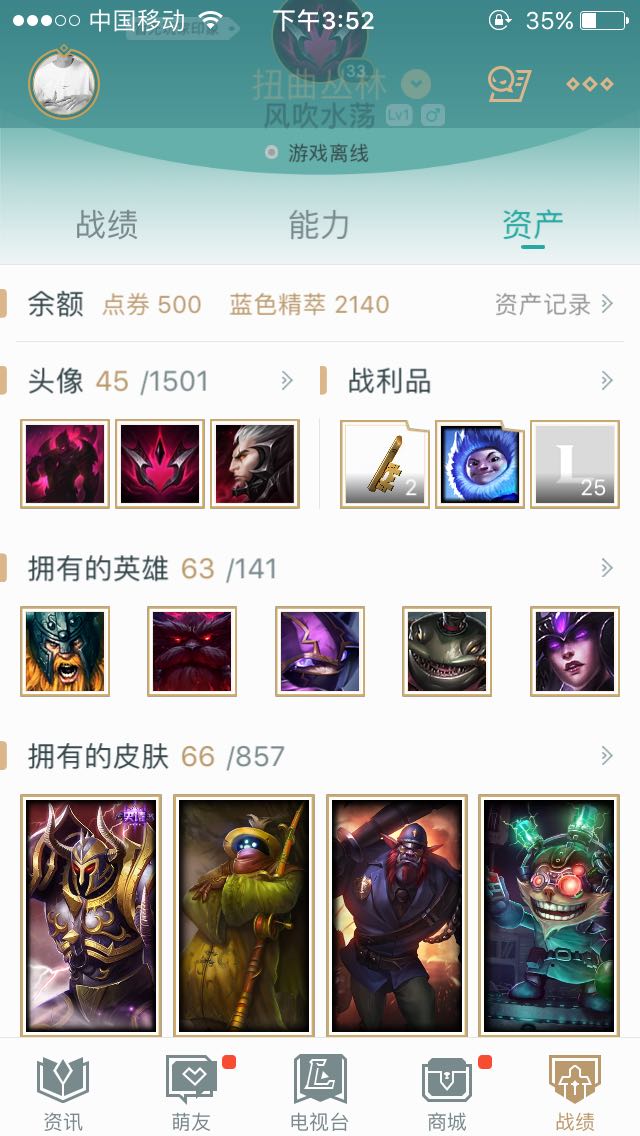This screenshot has width=640, height=1136.
Task: Open 资产记录 history
Action: [x=554, y=305]
